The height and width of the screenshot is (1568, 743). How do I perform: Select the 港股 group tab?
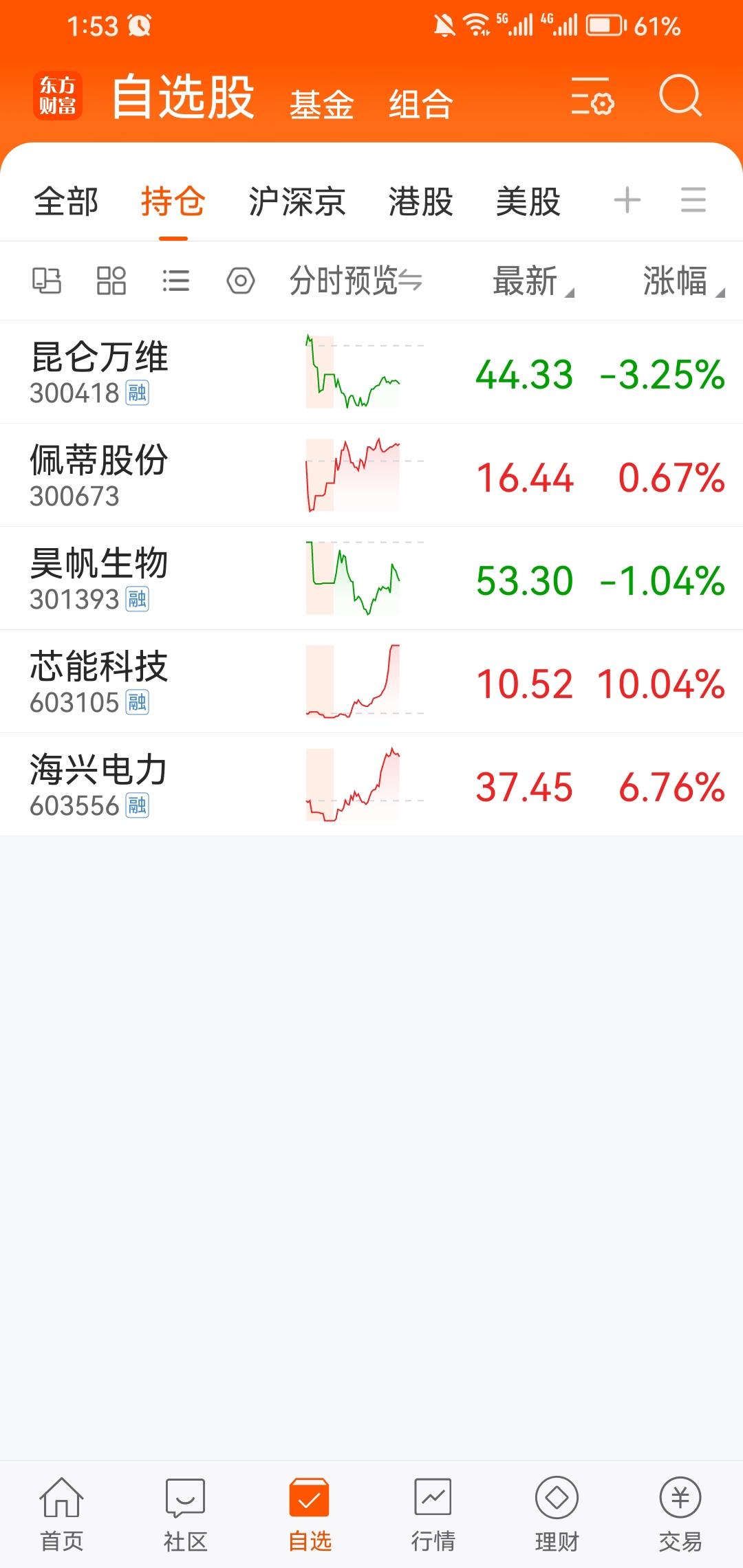(x=420, y=202)
